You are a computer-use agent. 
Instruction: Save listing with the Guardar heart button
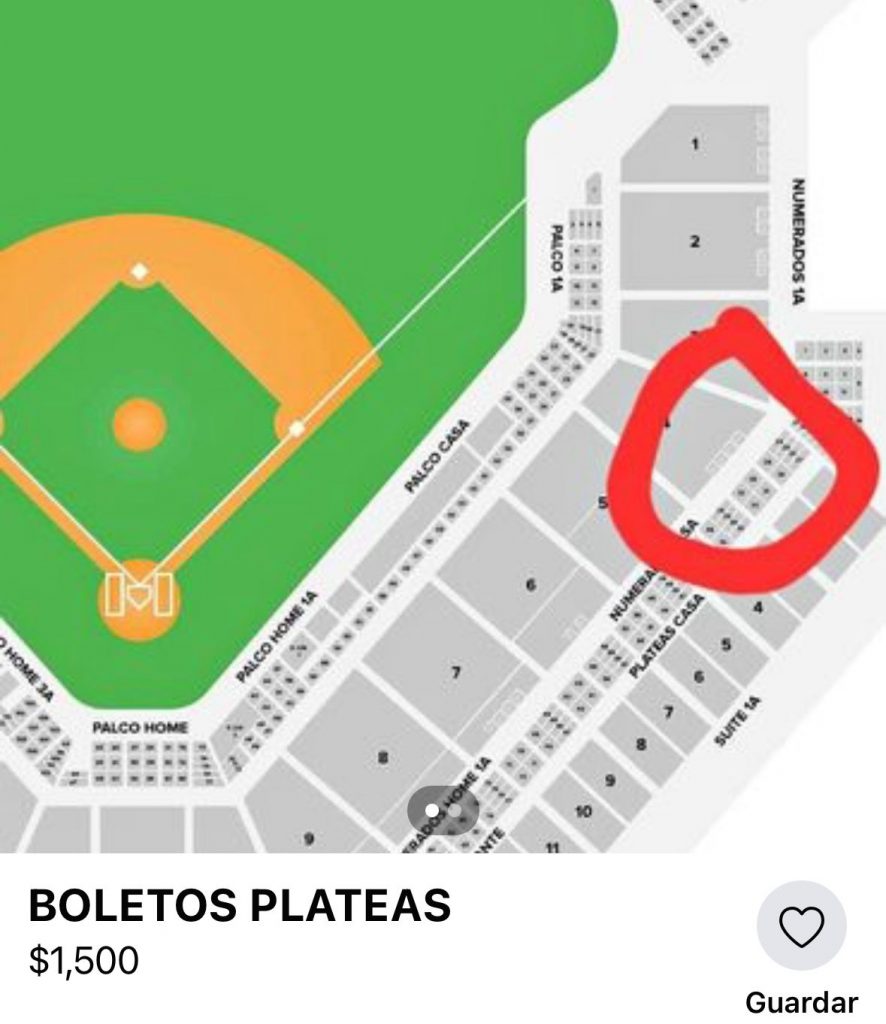click(x=801, y=927)
